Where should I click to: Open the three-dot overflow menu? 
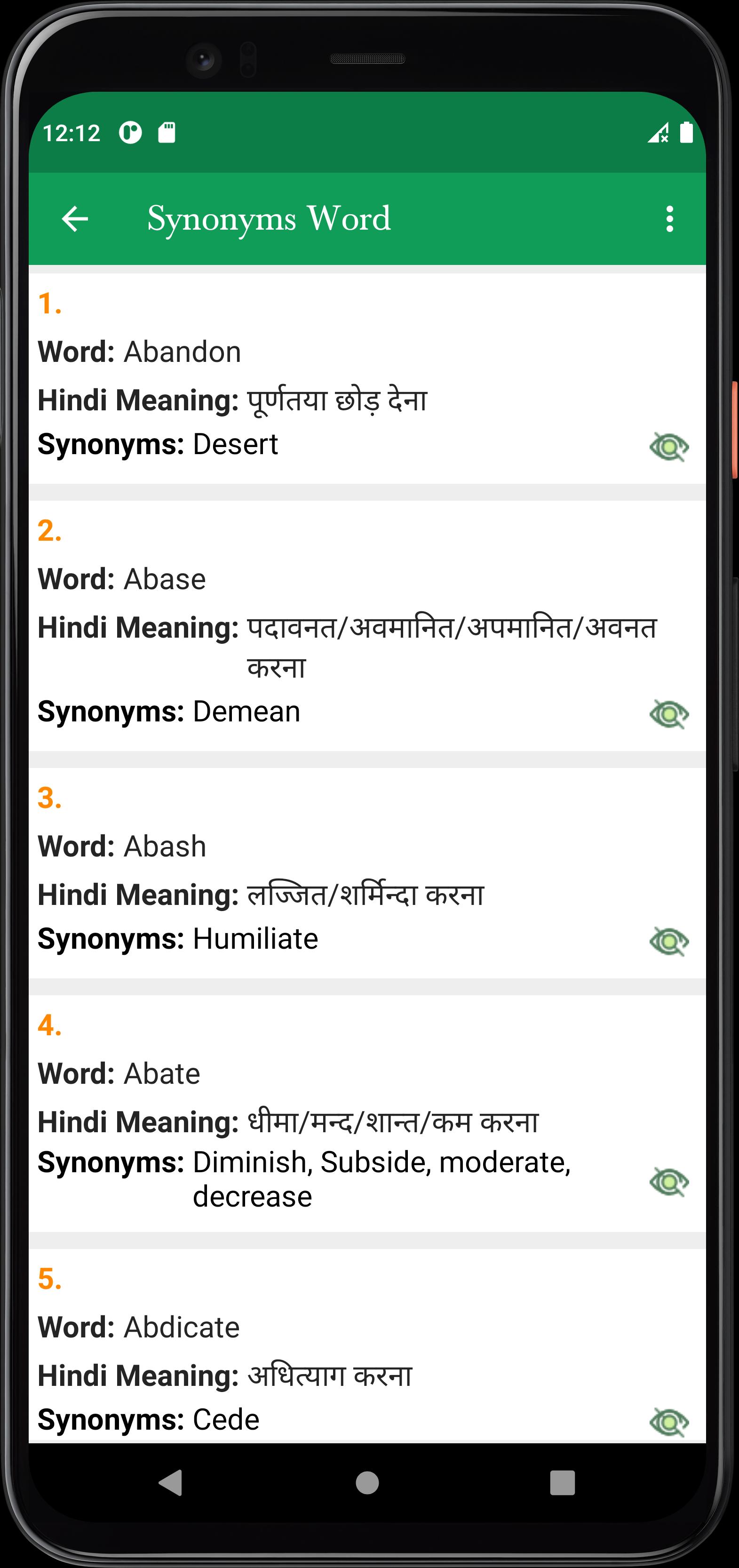click(670, 219)
